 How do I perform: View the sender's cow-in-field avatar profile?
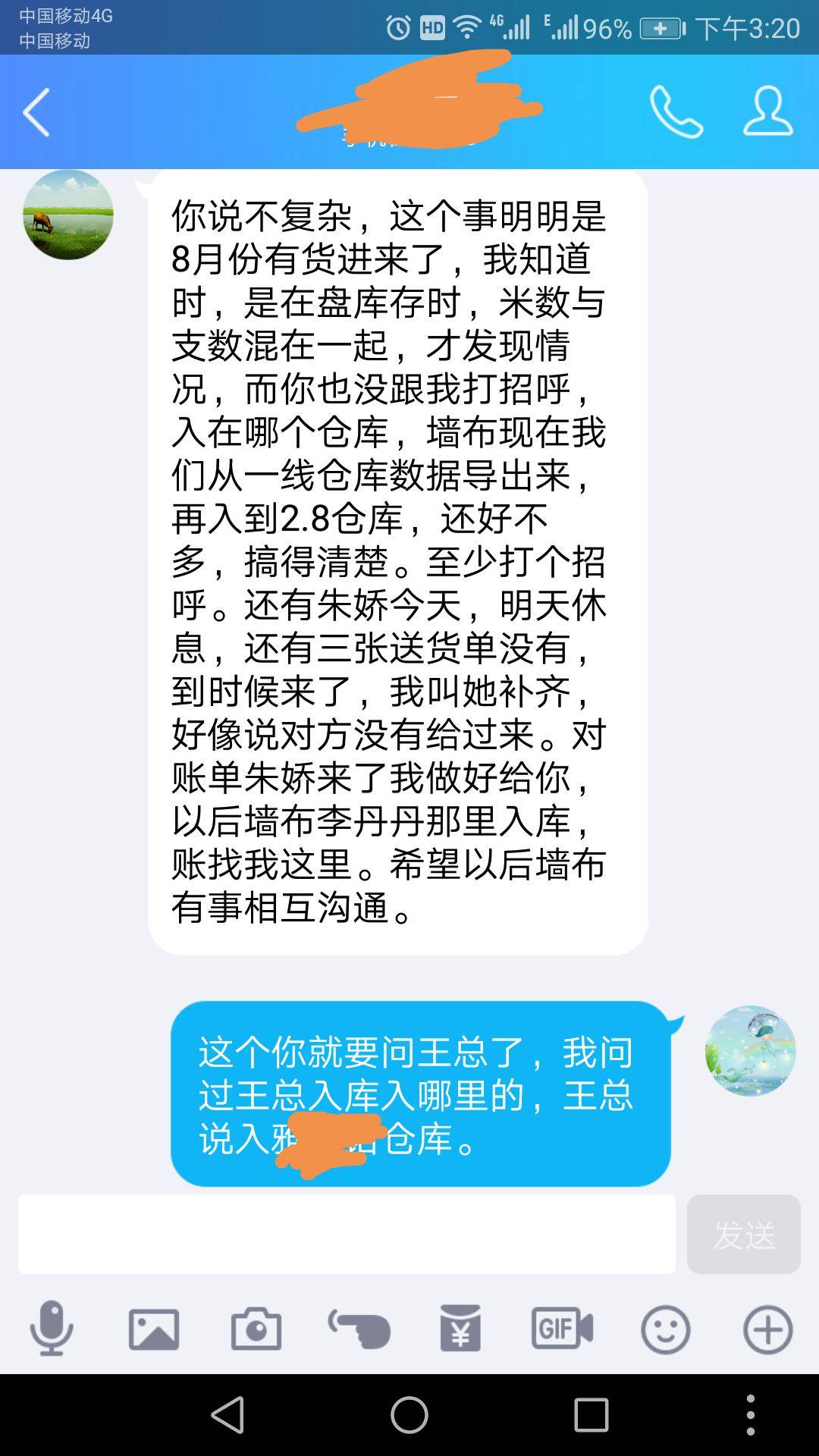pyautogui.click(x=68, y=215)
